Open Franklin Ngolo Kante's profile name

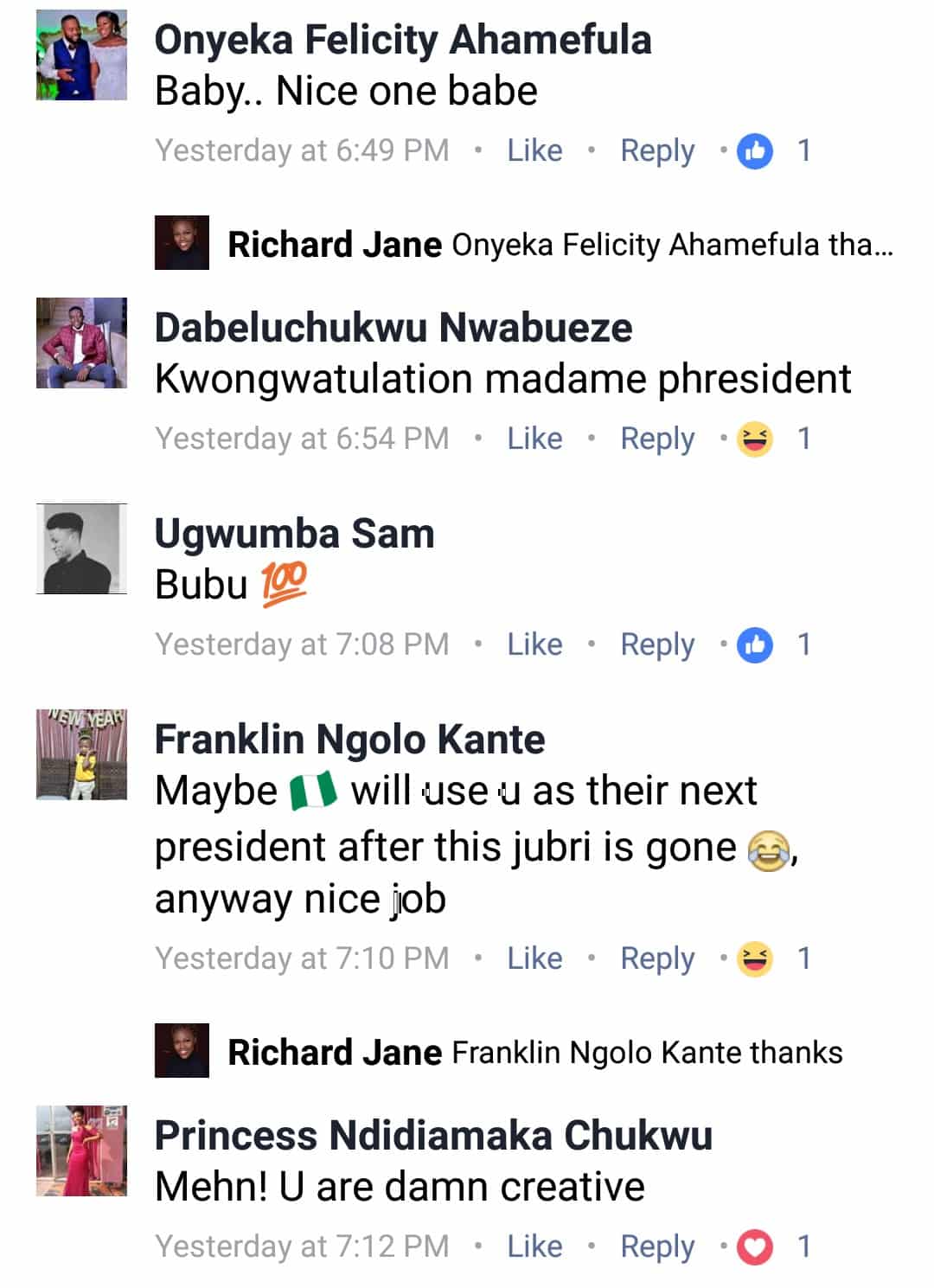[349, 740]
